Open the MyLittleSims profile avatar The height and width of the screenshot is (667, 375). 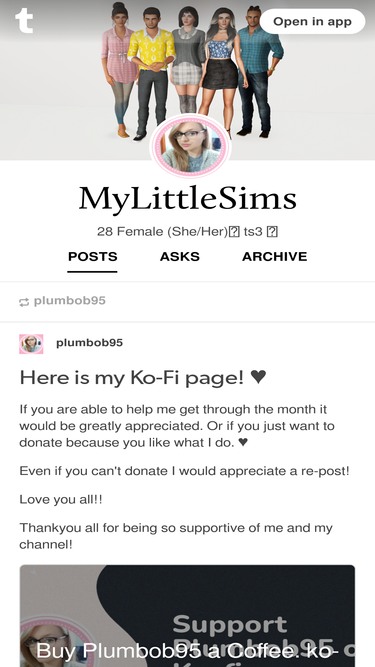(x=190, y=147)
